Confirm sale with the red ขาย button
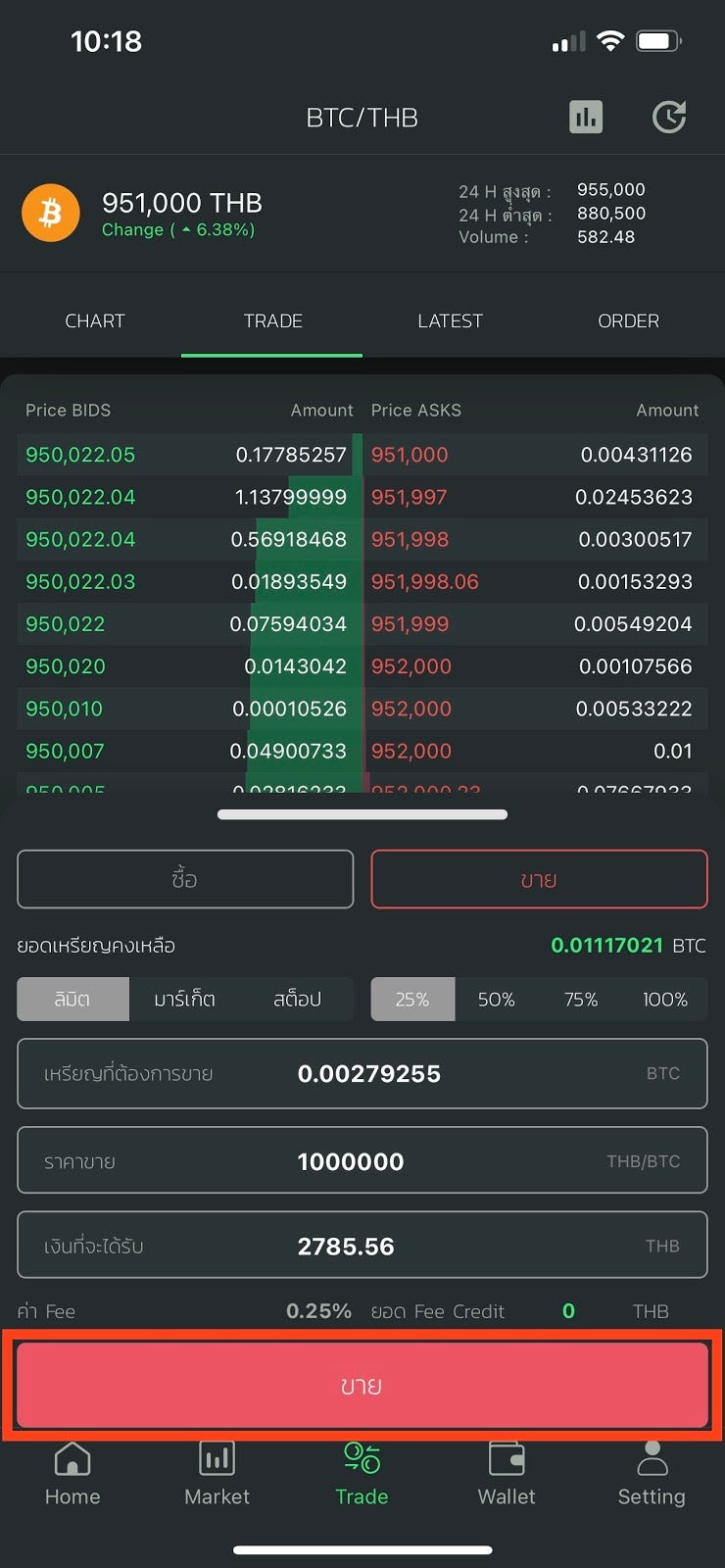 point(362,1385)
